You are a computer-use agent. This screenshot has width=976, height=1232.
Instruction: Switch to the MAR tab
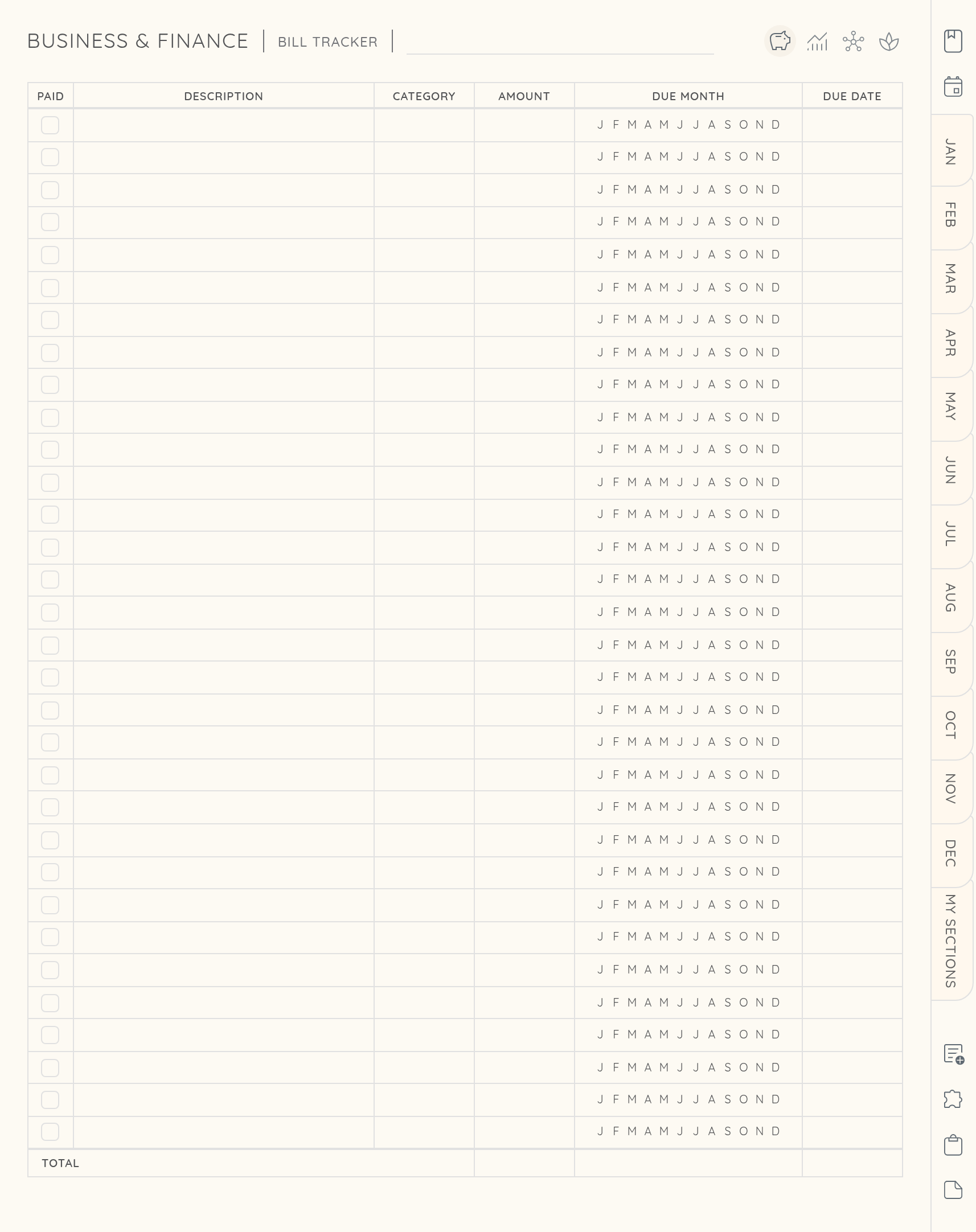click(x=950, y=279)
